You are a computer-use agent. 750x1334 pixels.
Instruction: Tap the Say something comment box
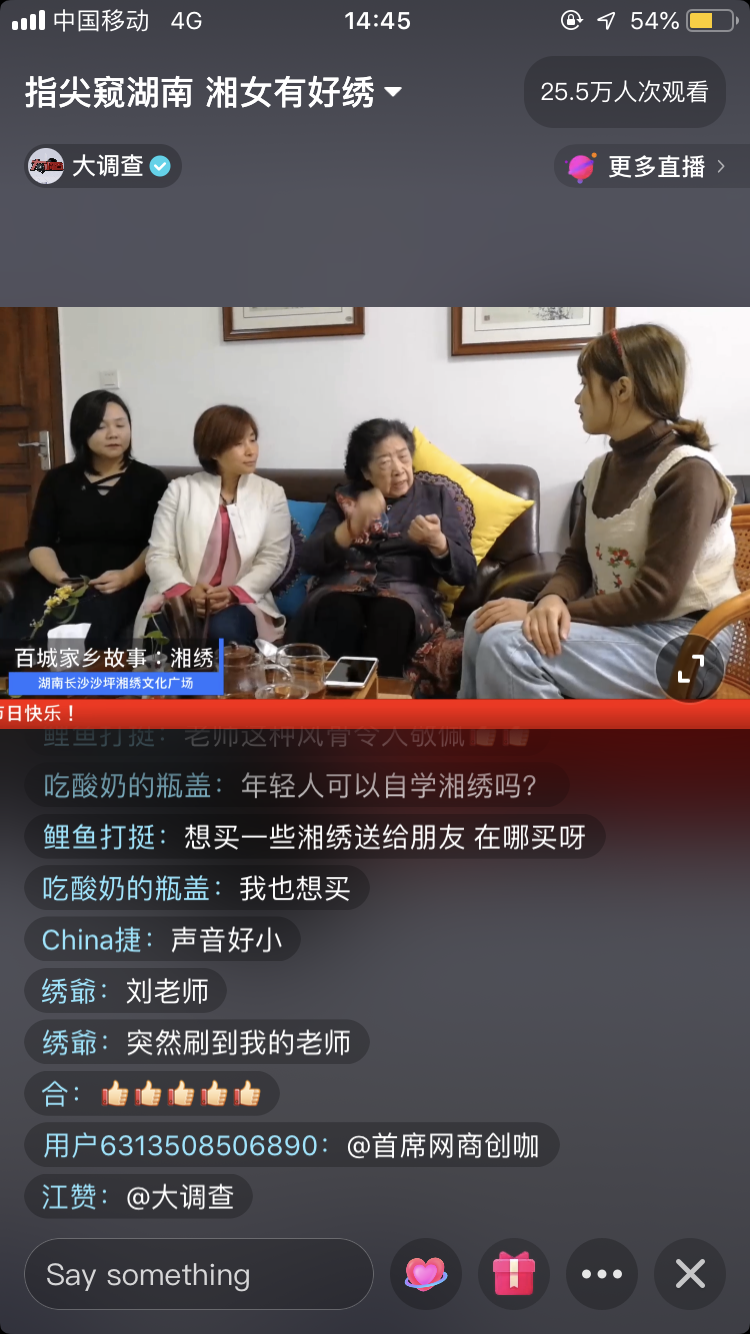coord(199,1274)
